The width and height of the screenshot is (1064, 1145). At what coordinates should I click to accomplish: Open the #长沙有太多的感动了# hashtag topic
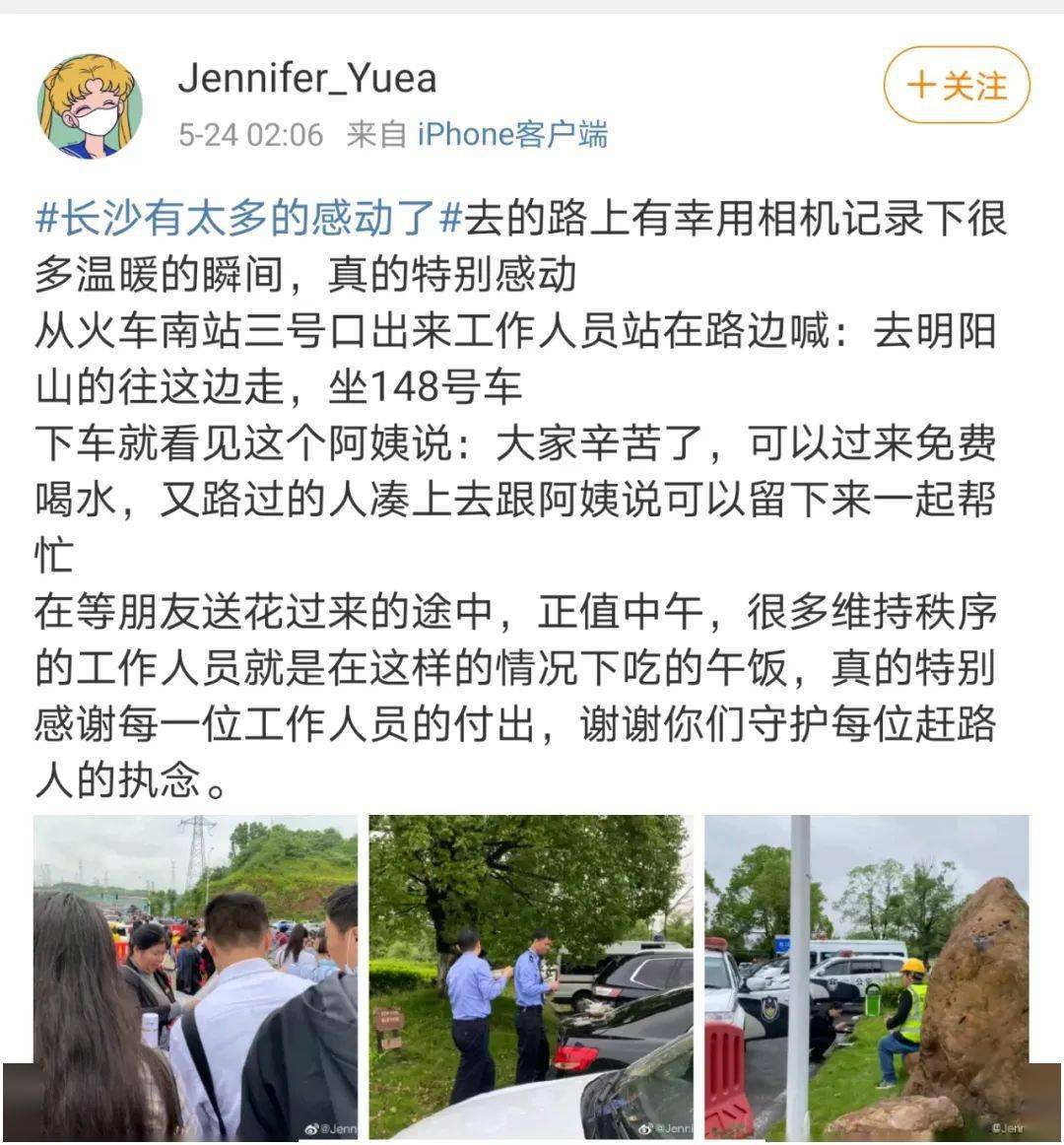(x=248, y=218)
